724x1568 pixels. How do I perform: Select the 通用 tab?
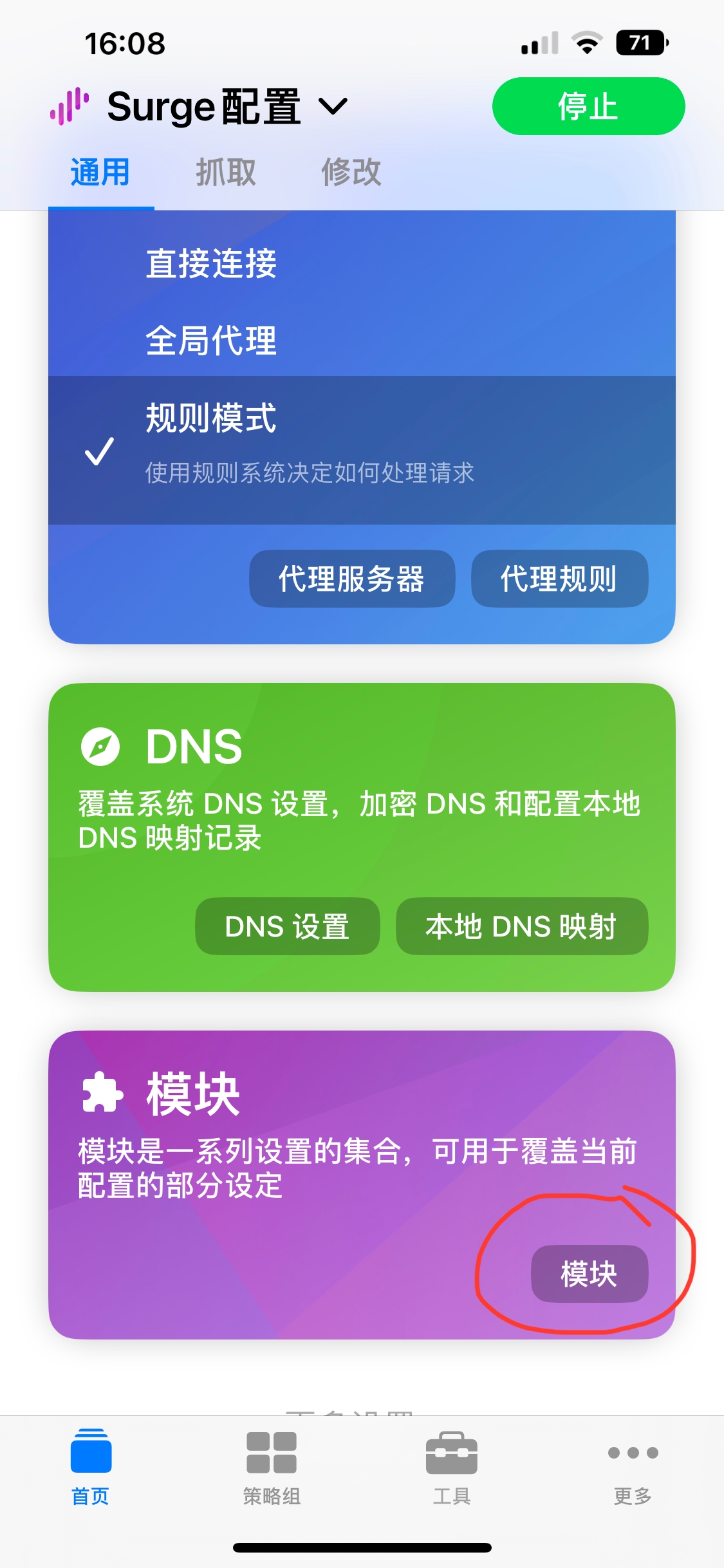pyautogui.click(x=100, y=173)
